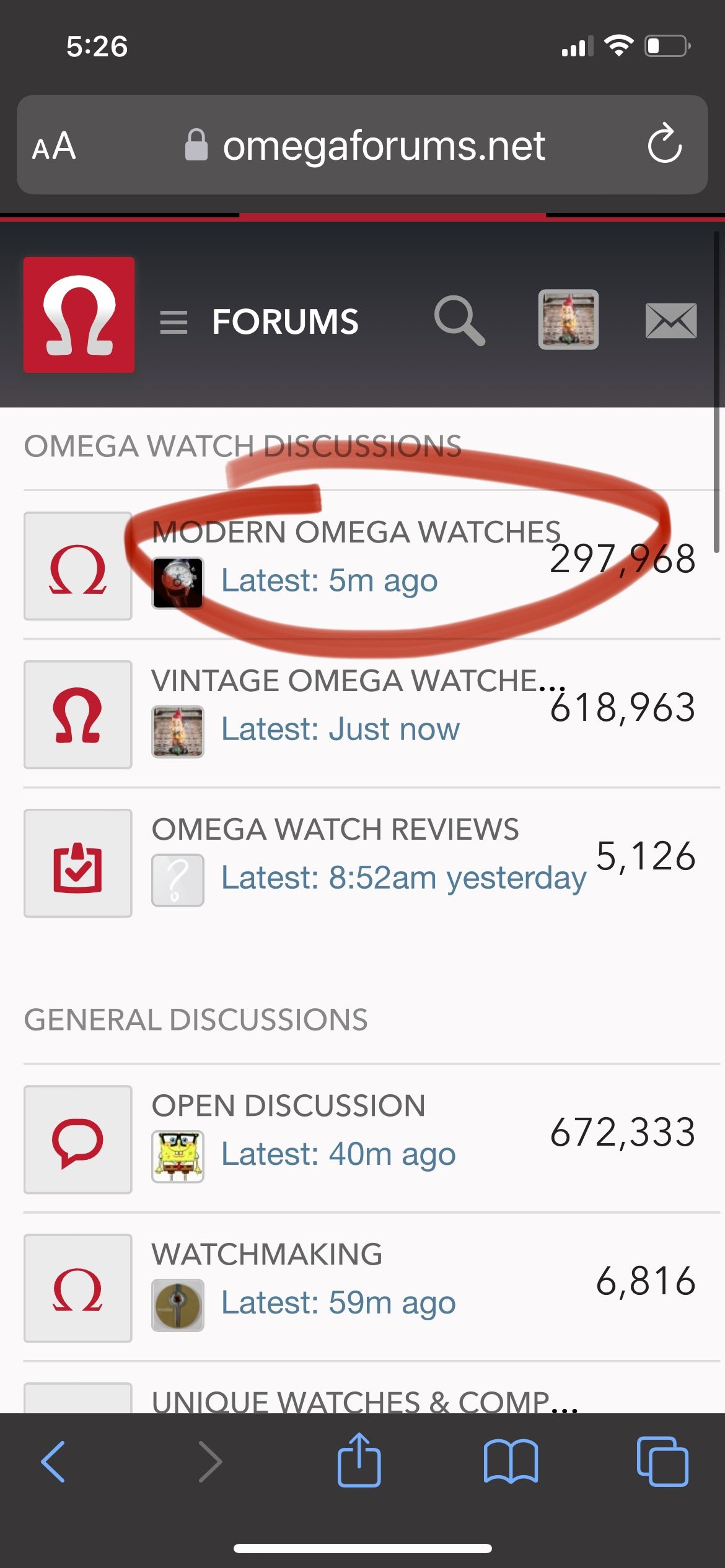This screenshot has width=725, height=1568.
Task: Go to the Omega logo home
Action: point(79,315)
